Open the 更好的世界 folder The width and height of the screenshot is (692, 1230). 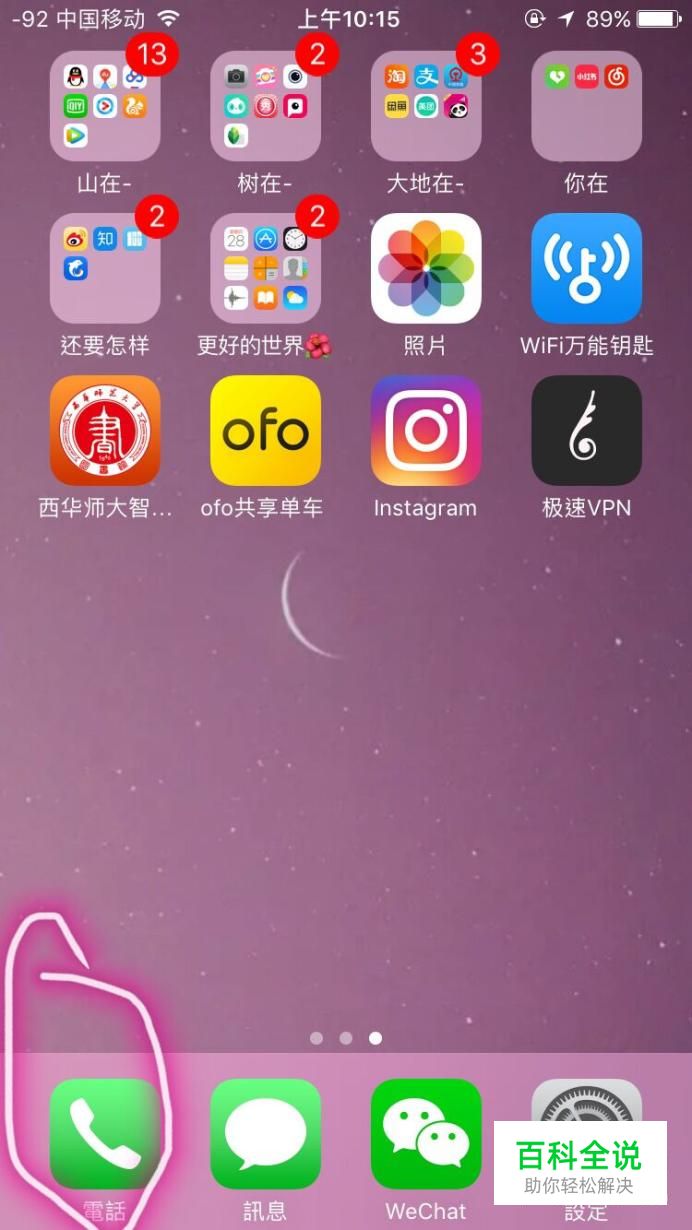click(x=265, y=268)
